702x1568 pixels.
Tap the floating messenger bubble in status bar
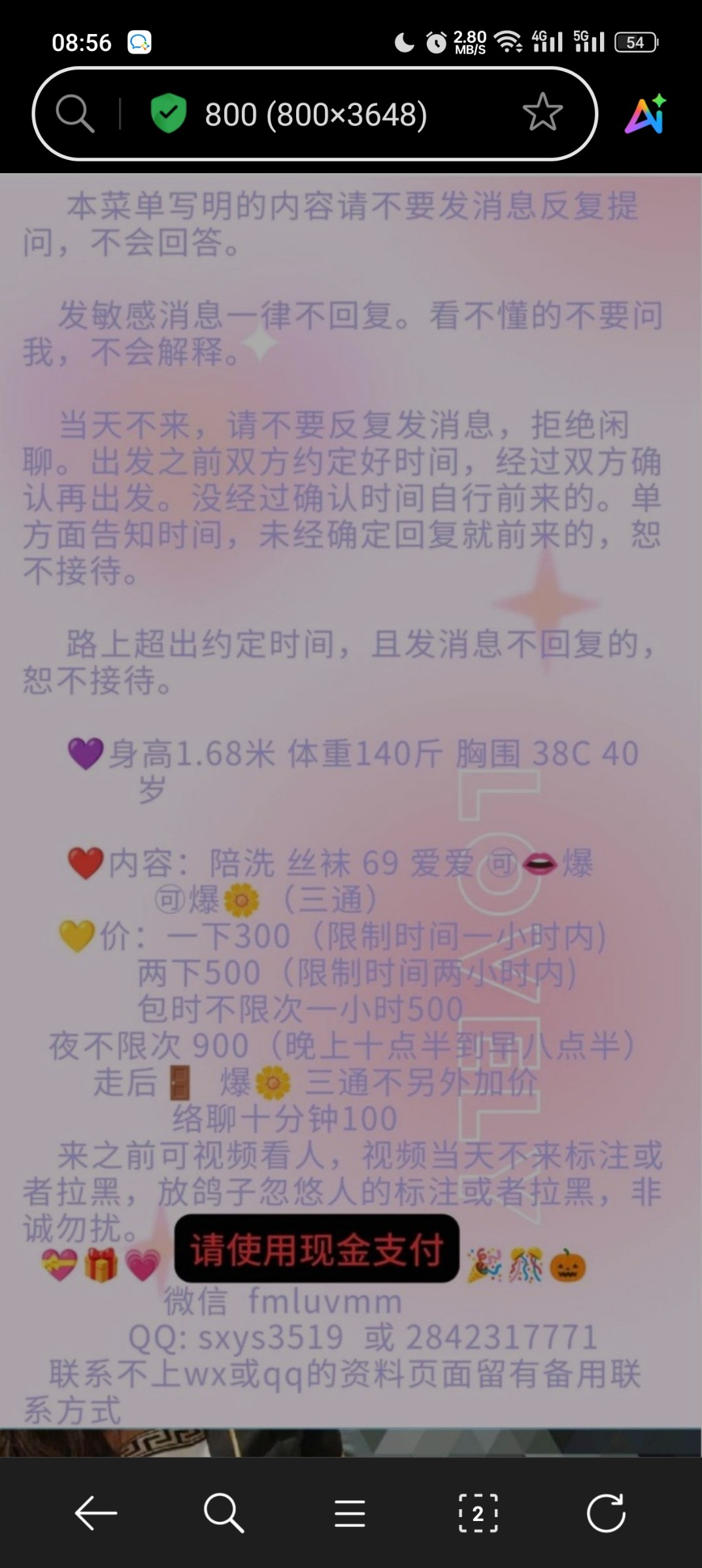coord(139,41)
